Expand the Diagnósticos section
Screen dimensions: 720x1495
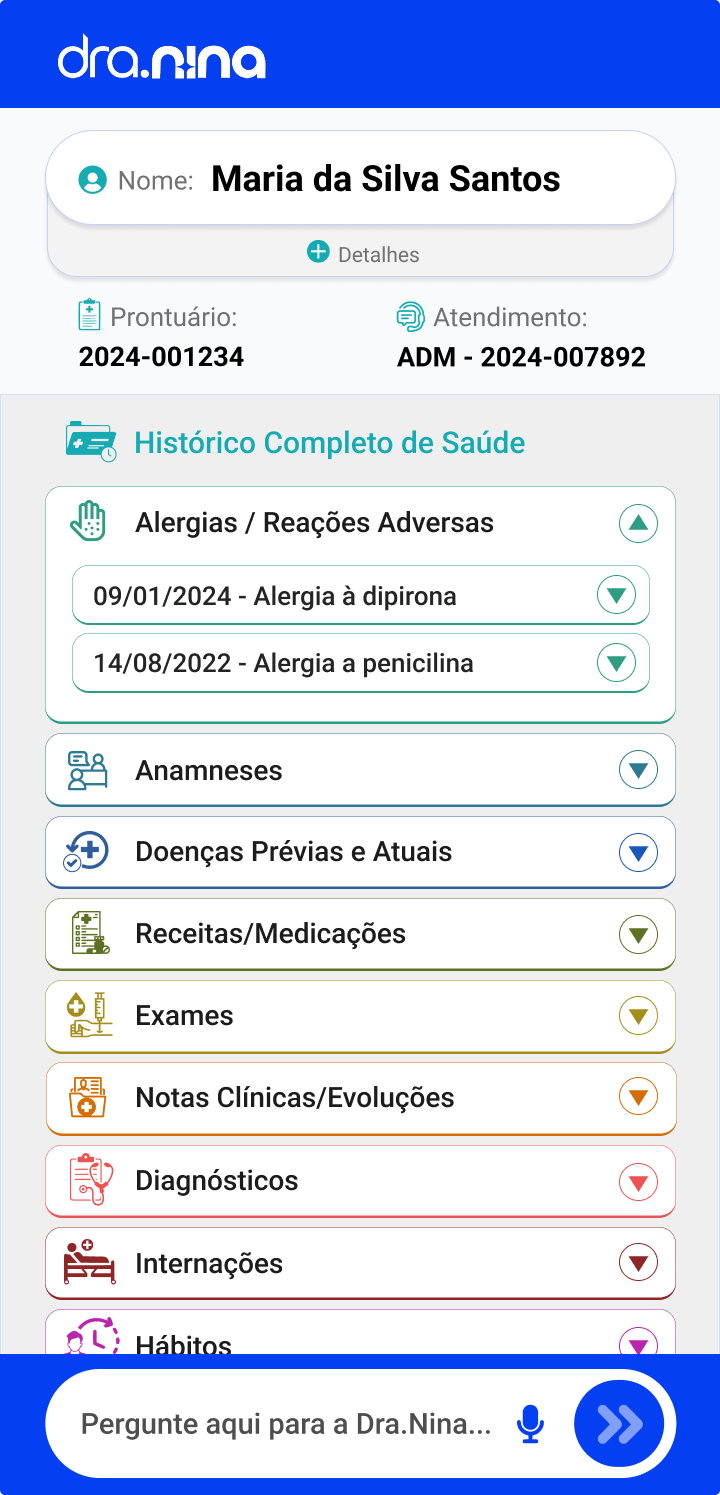point(638,1181)
